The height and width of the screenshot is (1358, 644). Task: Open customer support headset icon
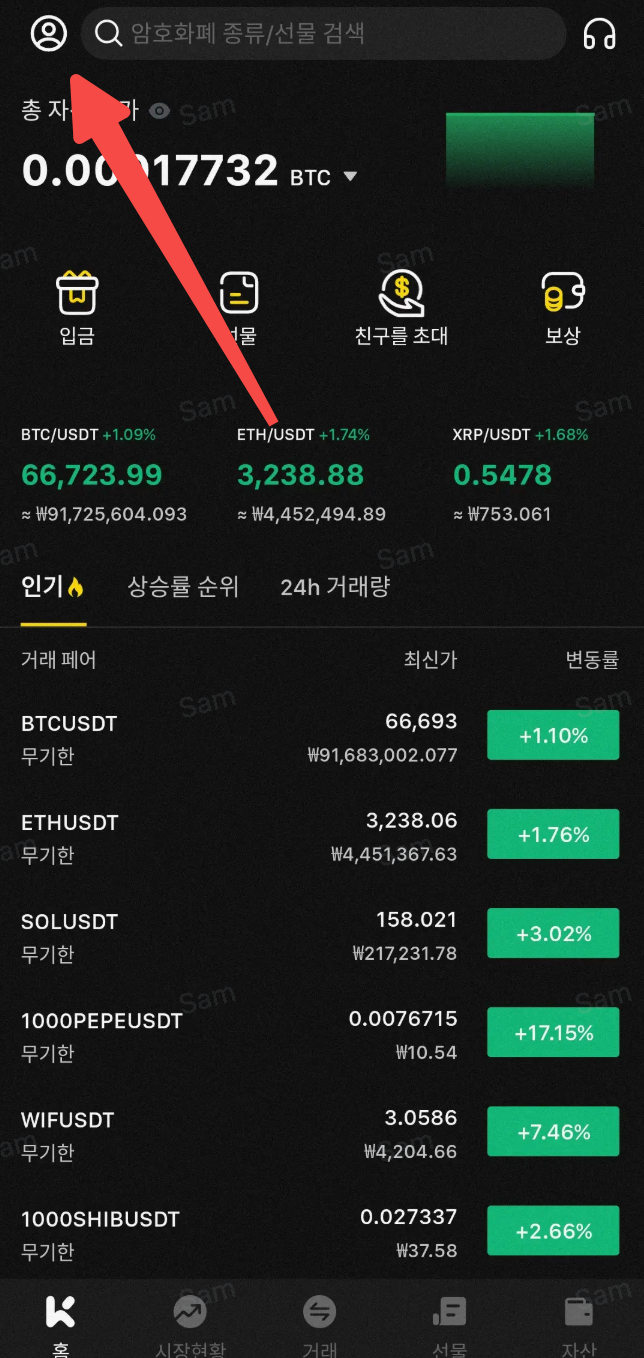point(599,34)
